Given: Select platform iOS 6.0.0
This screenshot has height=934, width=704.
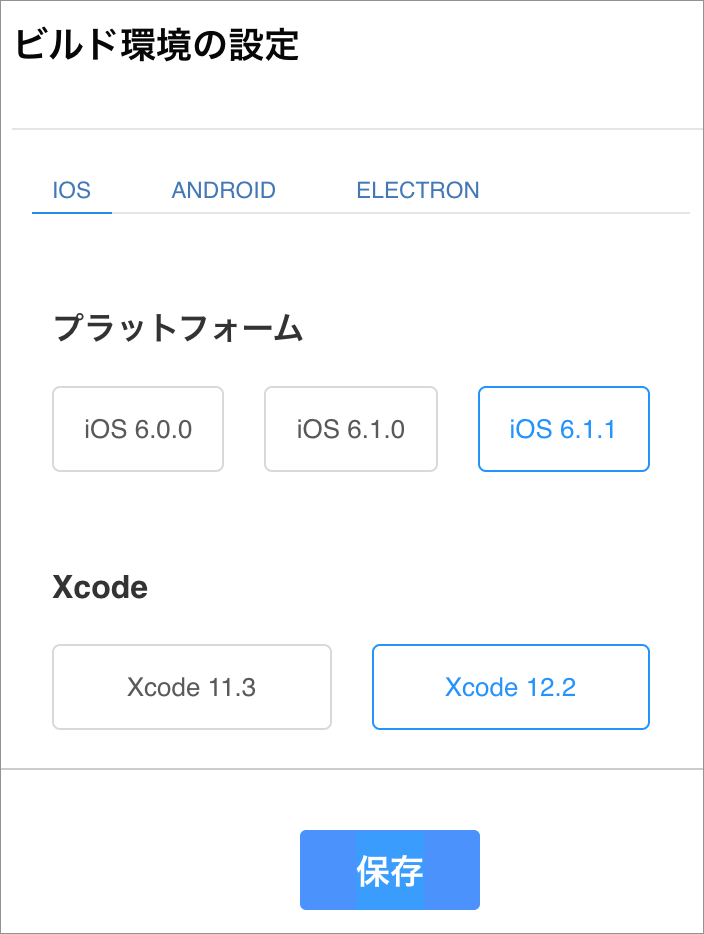Looking at the screenshot, I should pos(138,429).
